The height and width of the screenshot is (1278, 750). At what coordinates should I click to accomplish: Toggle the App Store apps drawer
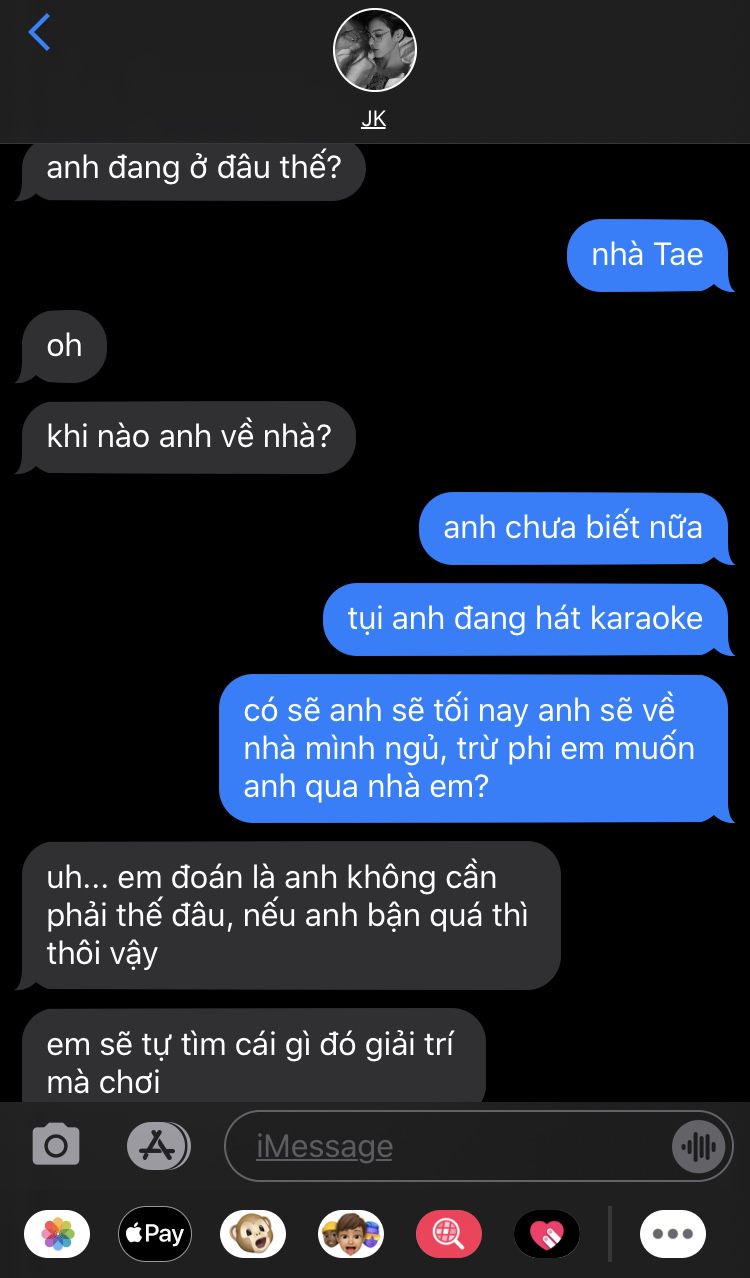pos(159,1145)
